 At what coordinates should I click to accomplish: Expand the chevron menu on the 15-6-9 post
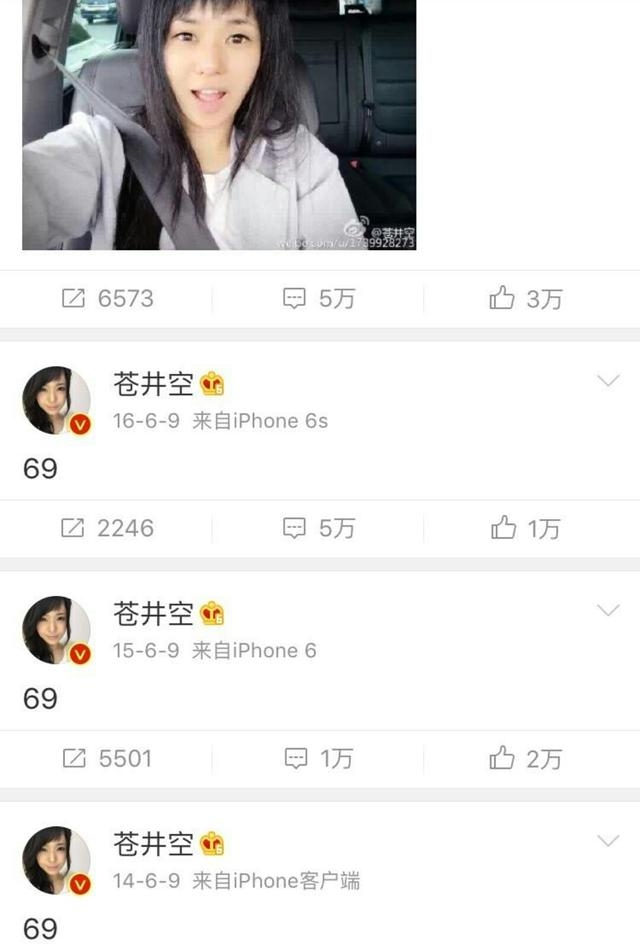point(607,610)
